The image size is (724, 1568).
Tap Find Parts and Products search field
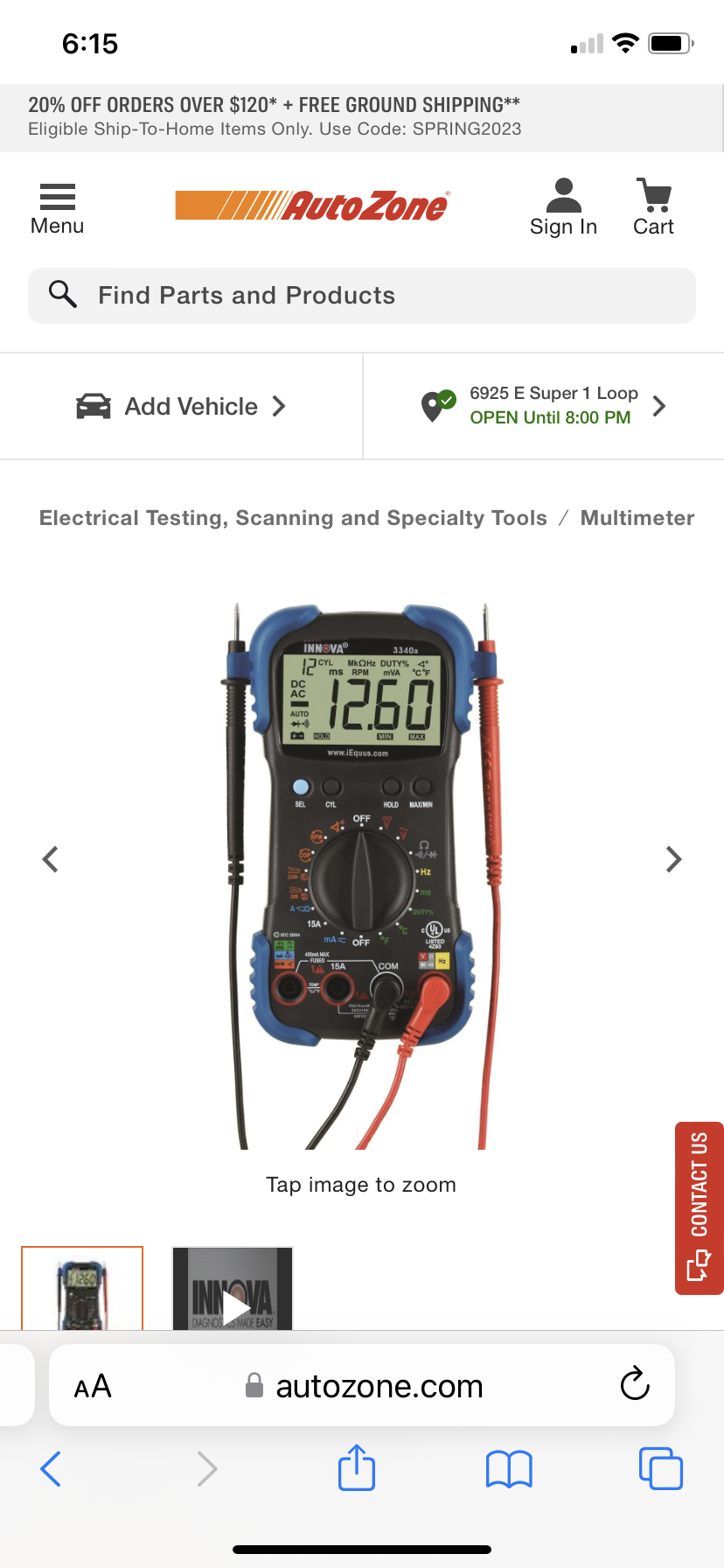pos(362,296)
